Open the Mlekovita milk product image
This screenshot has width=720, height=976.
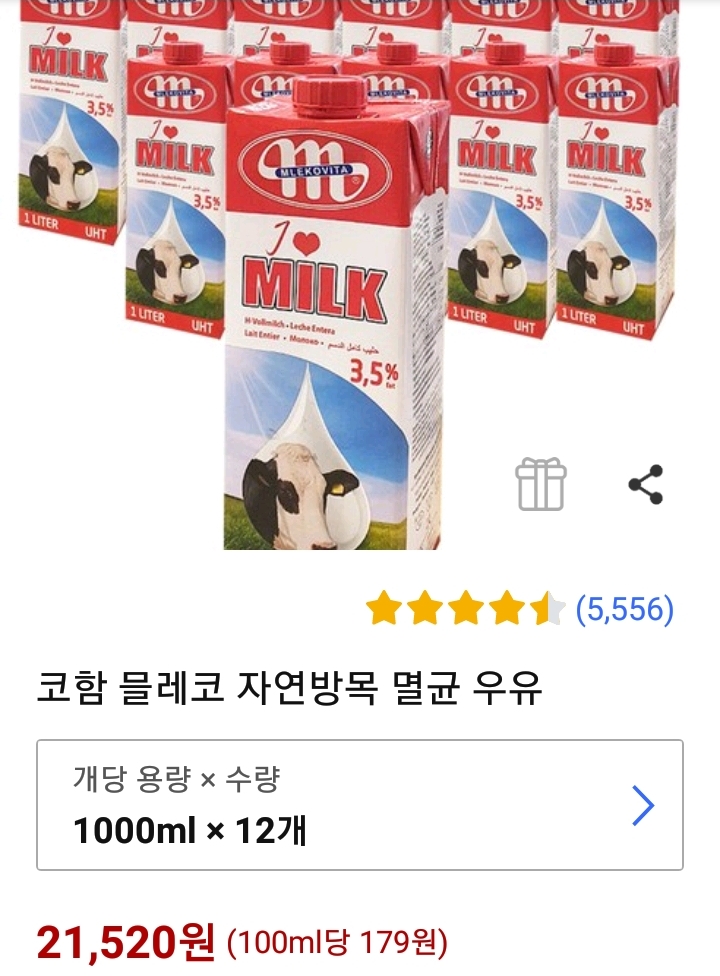[x=346, y=274]
